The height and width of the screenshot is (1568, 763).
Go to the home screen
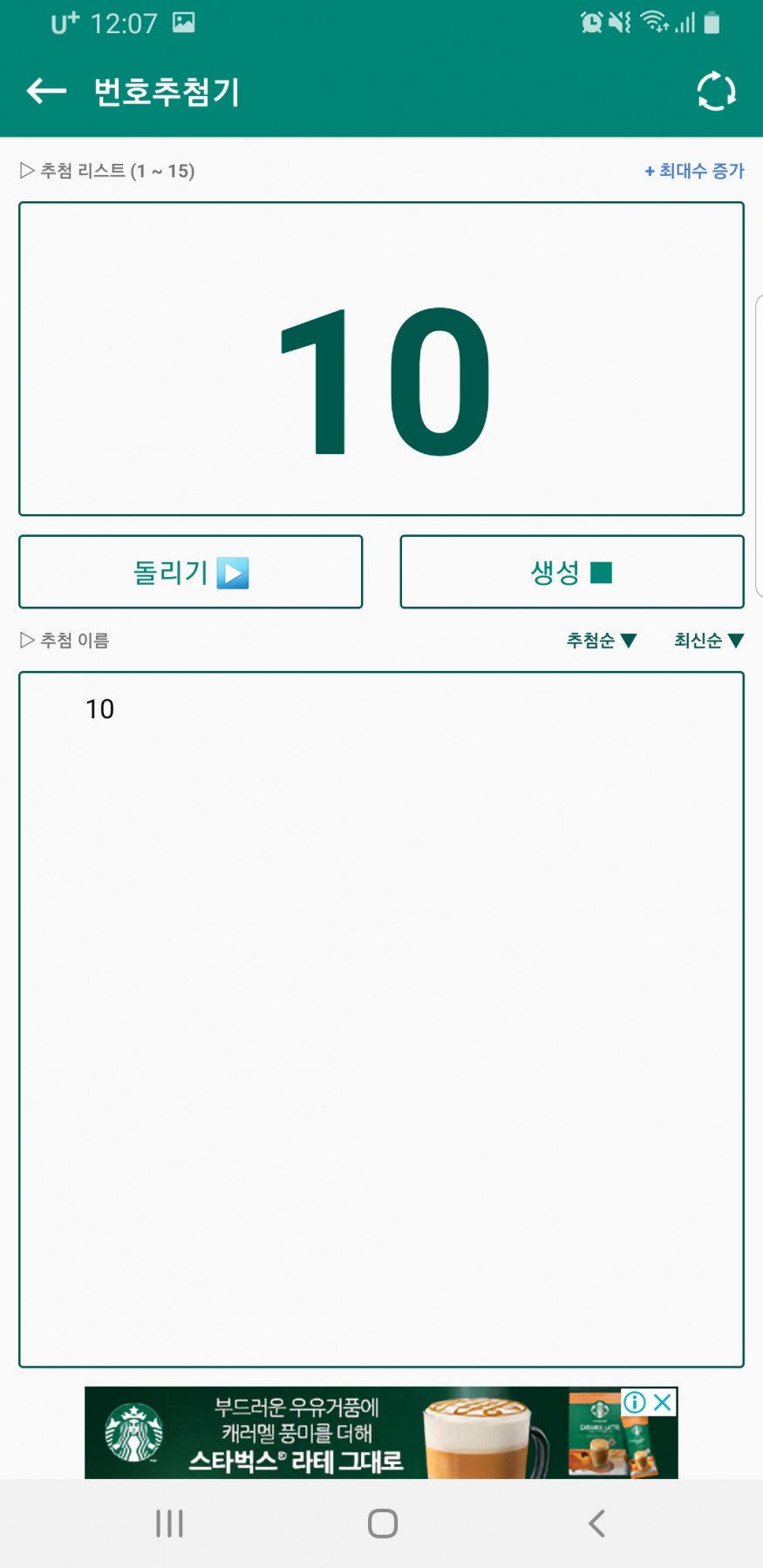(x=382, y=1524)
